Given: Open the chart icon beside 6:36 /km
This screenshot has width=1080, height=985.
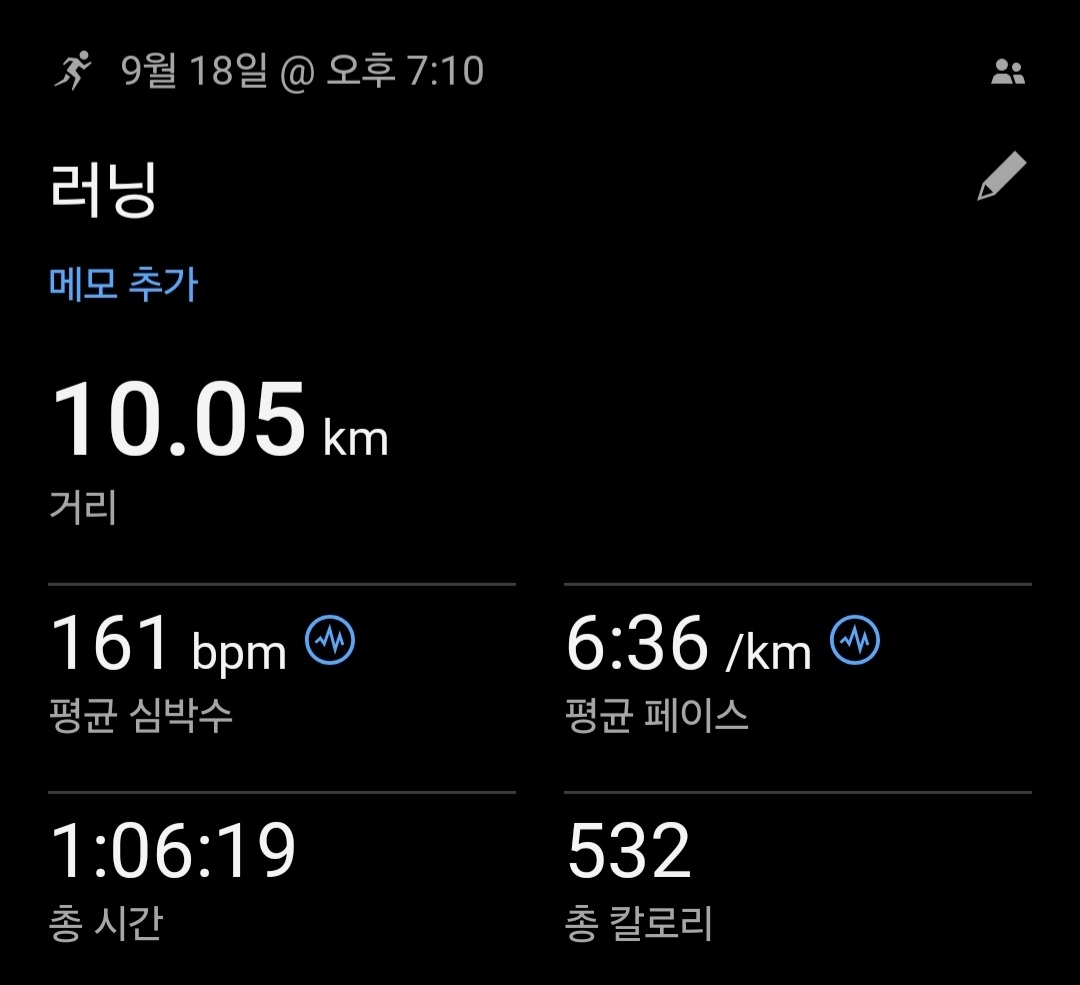Looking at the screenshot, I should pyautogui.click(x=855, y=640).
